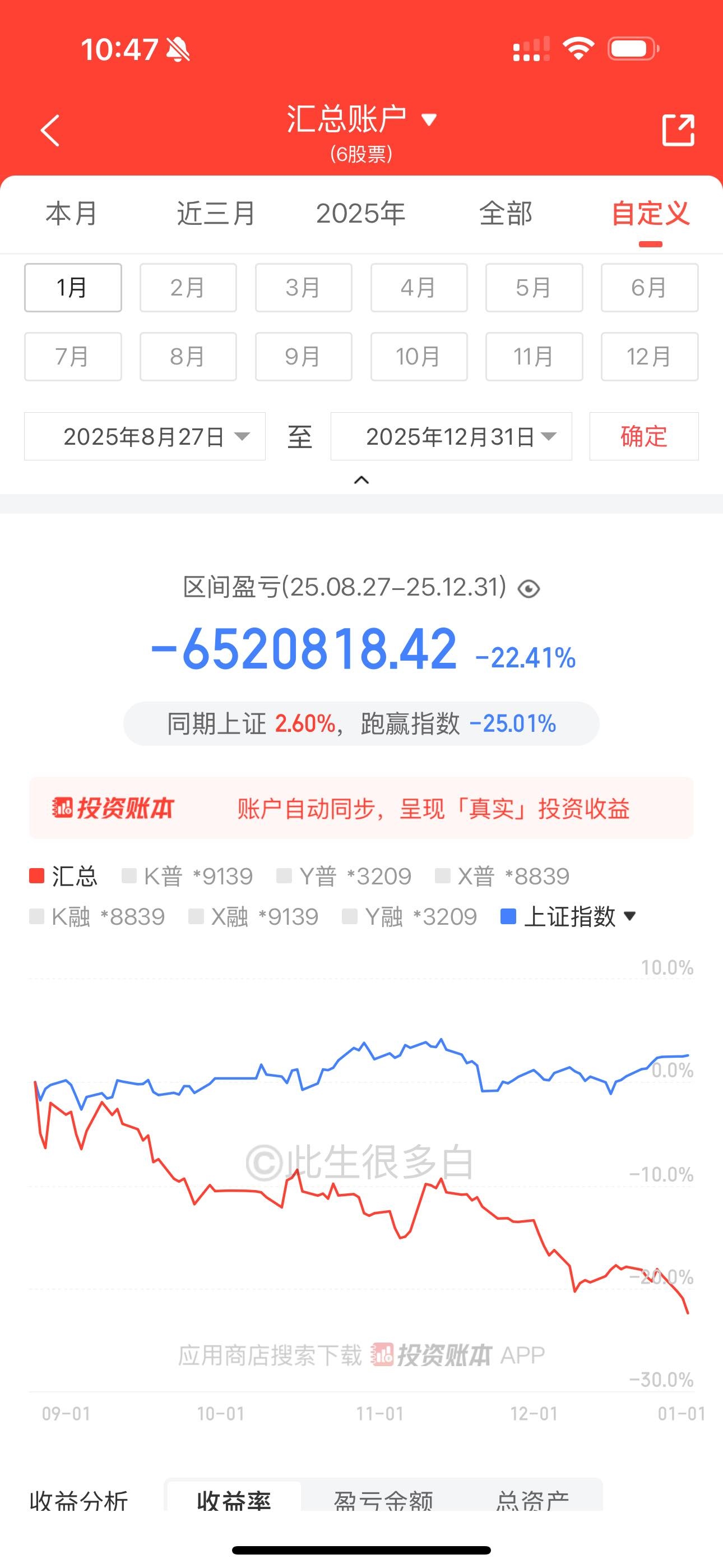Choose the 1月 month chip
This screenshot has width=723, height=1568.
tap(73, 287)
